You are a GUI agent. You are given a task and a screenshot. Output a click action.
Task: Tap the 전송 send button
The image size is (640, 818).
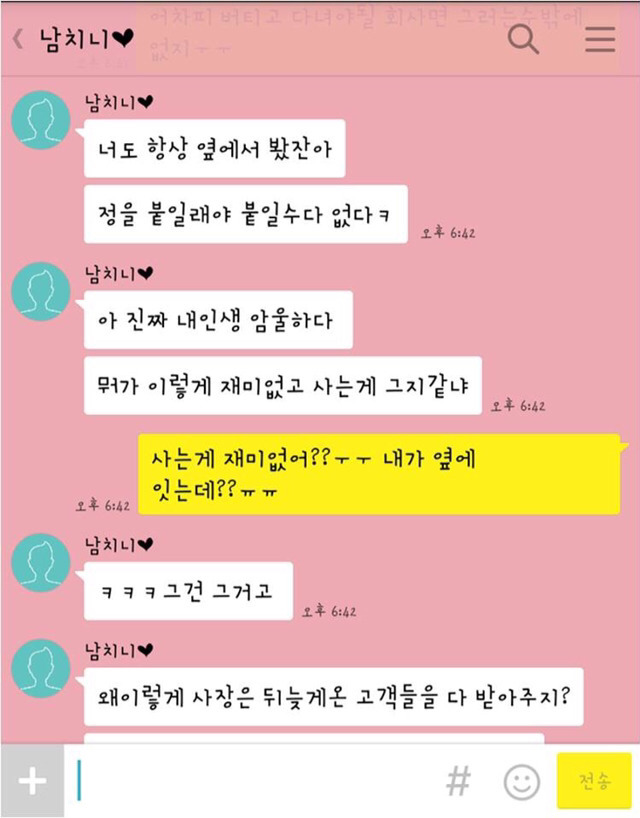click(594, 781)
